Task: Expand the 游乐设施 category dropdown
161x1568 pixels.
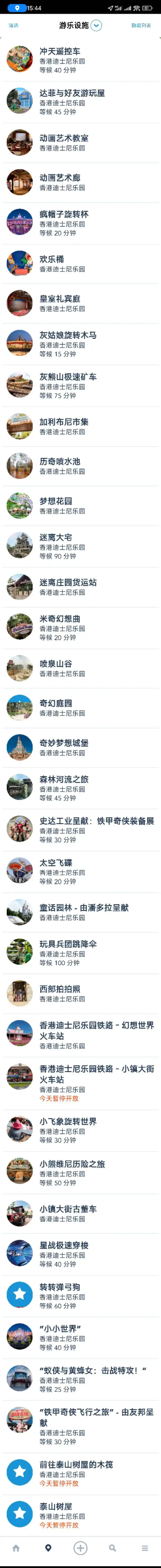Action: coord(97,26)
